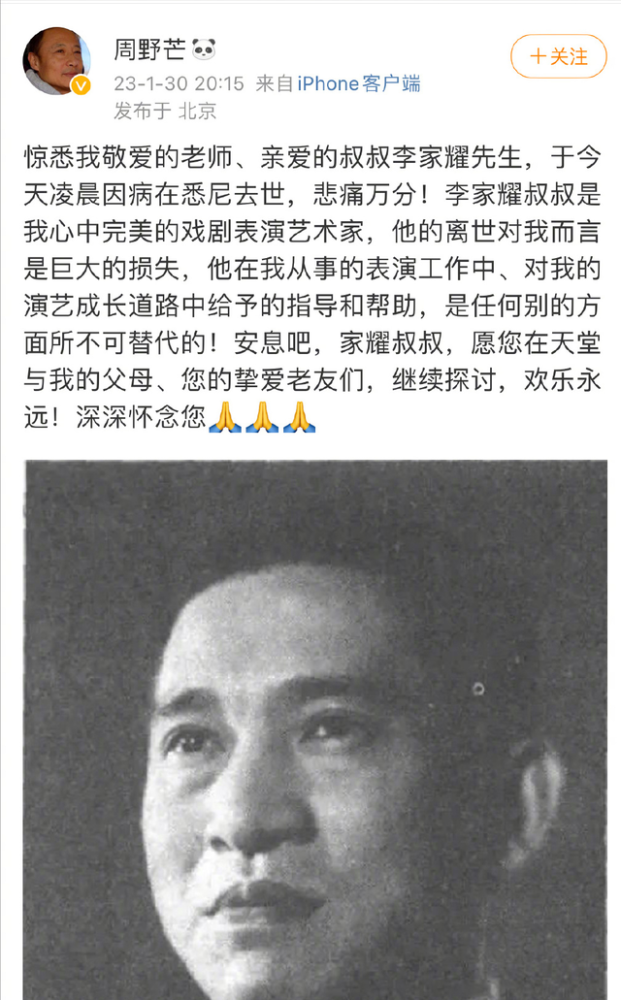Follow 周野芒 with the 关注 button
Image resolution: width=621 pixels, height=1000 pixels.
pos(558,56)
